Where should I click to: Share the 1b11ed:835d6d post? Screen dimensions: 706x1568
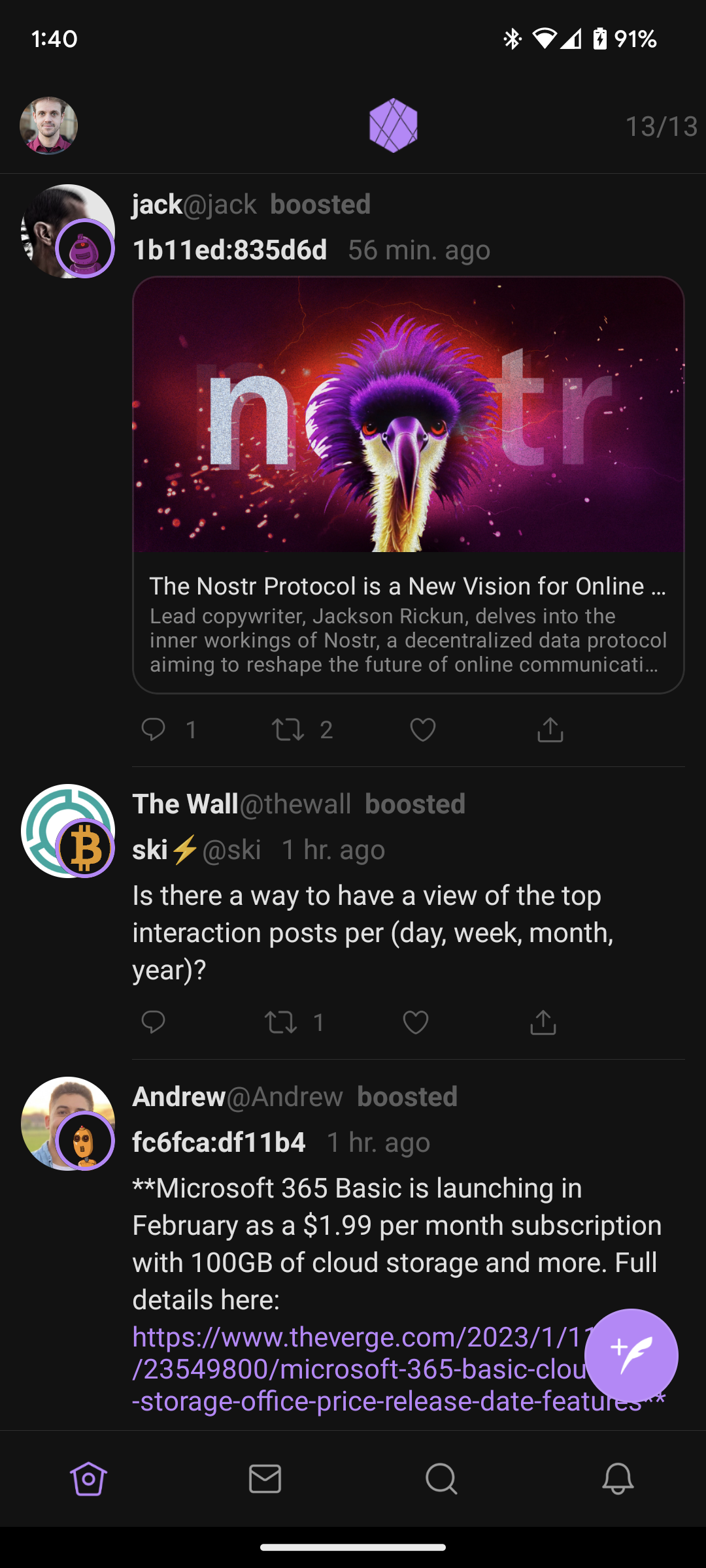point(550,729)
